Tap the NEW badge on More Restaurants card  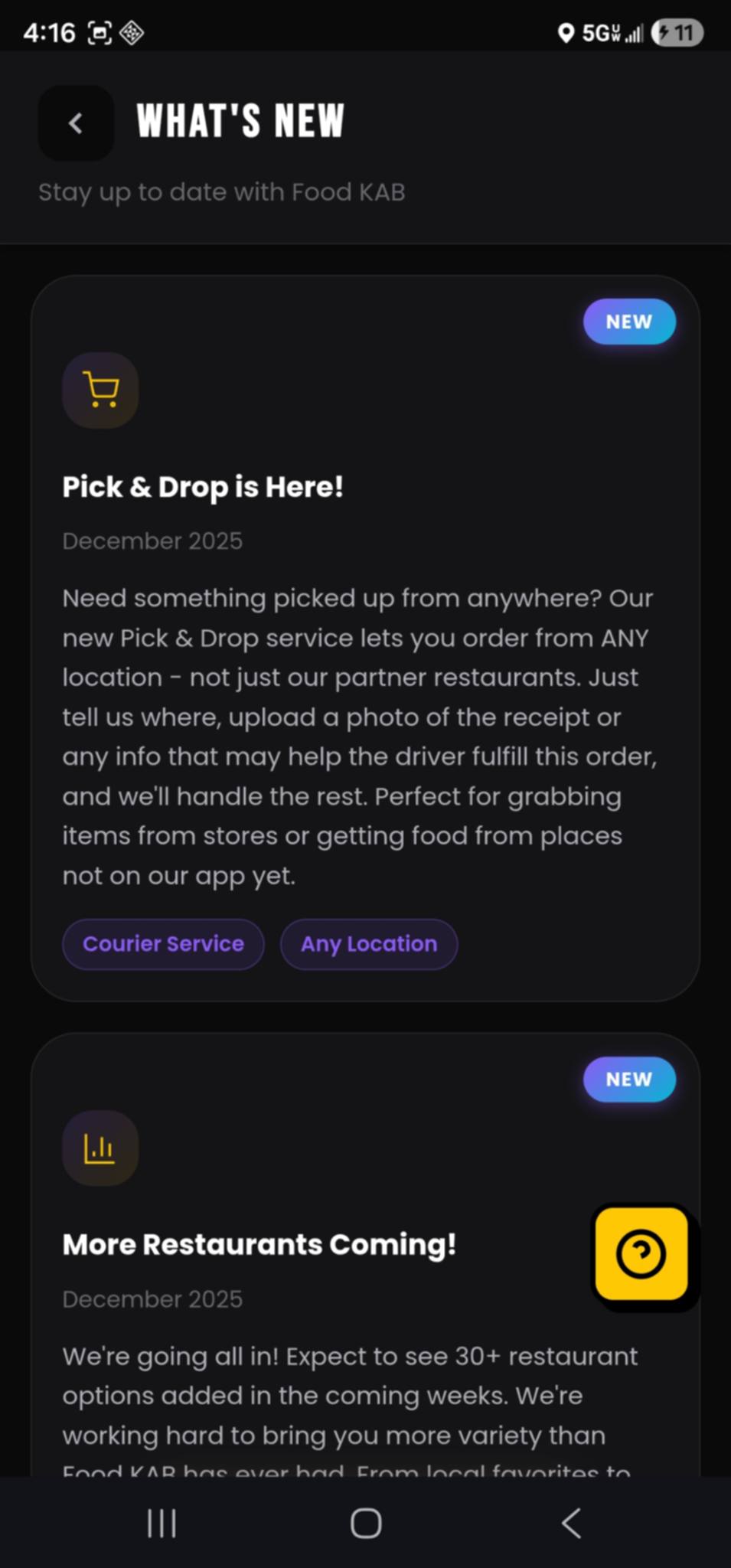pos(629,1080)
